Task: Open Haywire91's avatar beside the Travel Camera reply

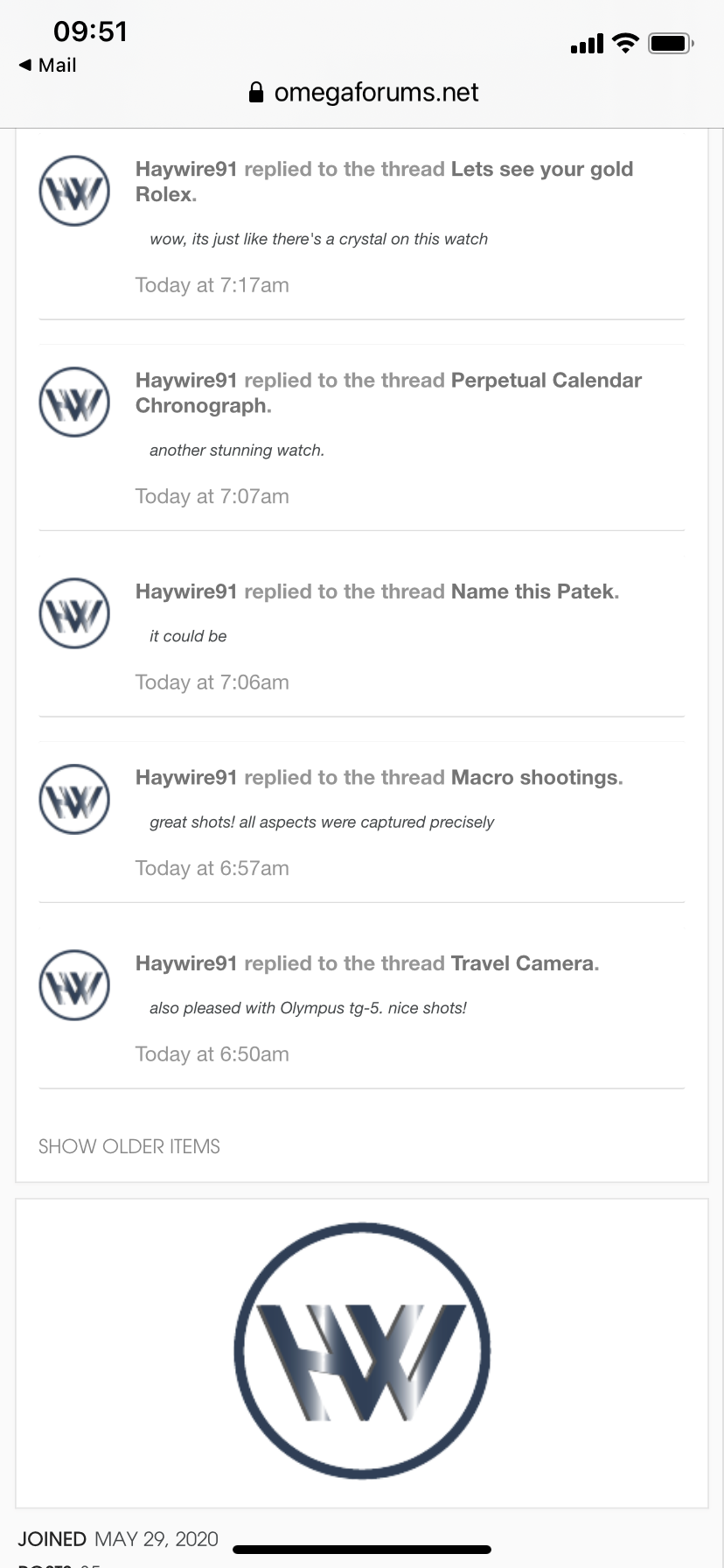Action: (74, 985)
